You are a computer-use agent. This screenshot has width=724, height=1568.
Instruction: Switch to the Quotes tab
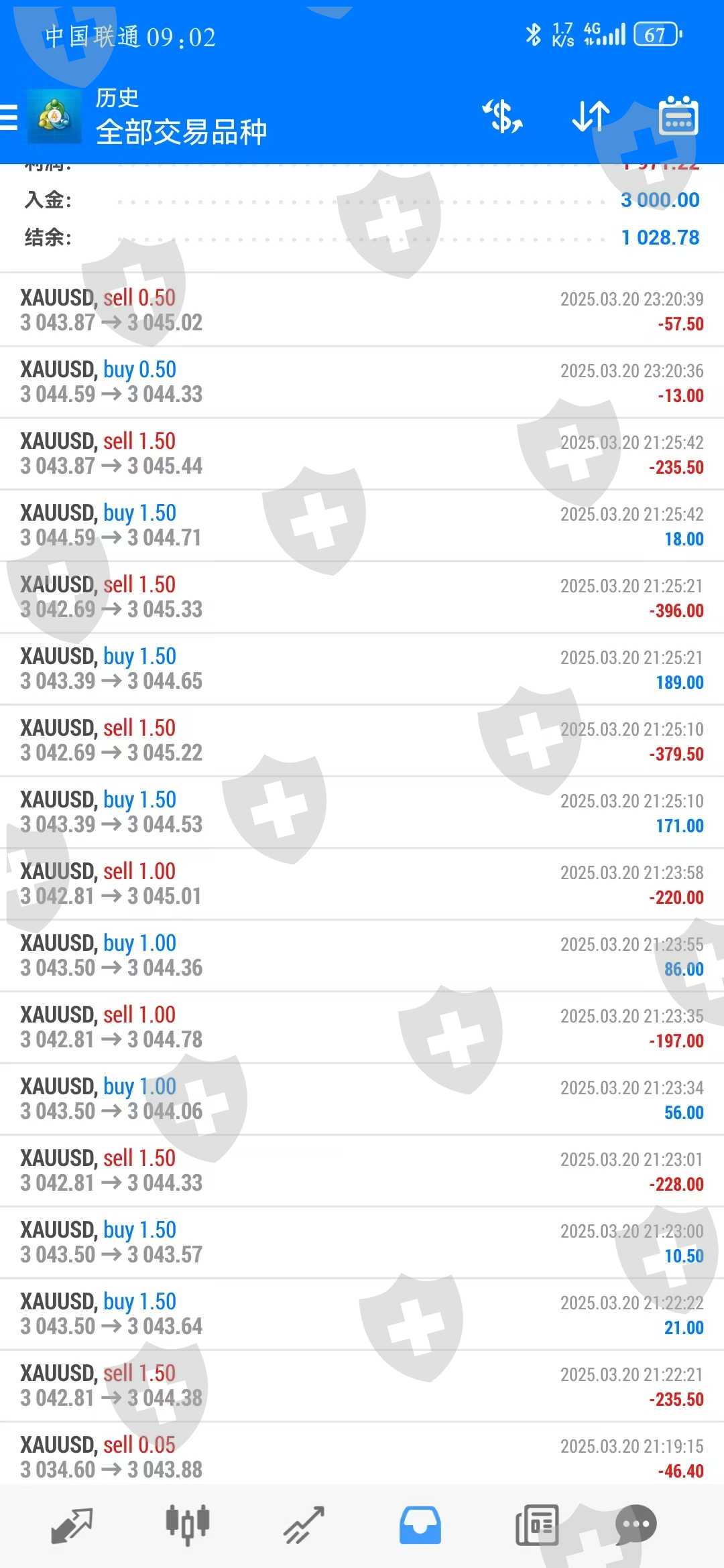(x=72, y=1525)
